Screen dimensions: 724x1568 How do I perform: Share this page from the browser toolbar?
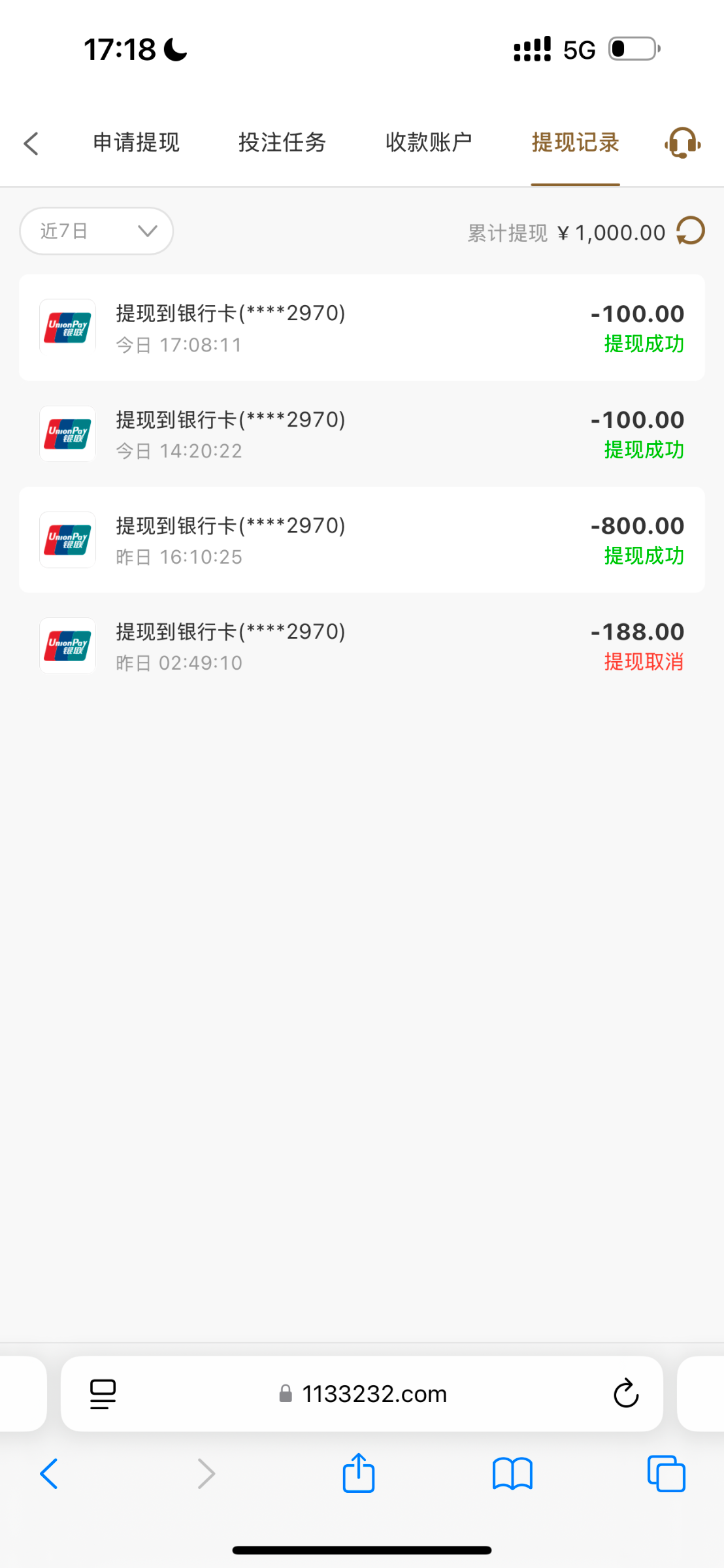point(359,1474)
